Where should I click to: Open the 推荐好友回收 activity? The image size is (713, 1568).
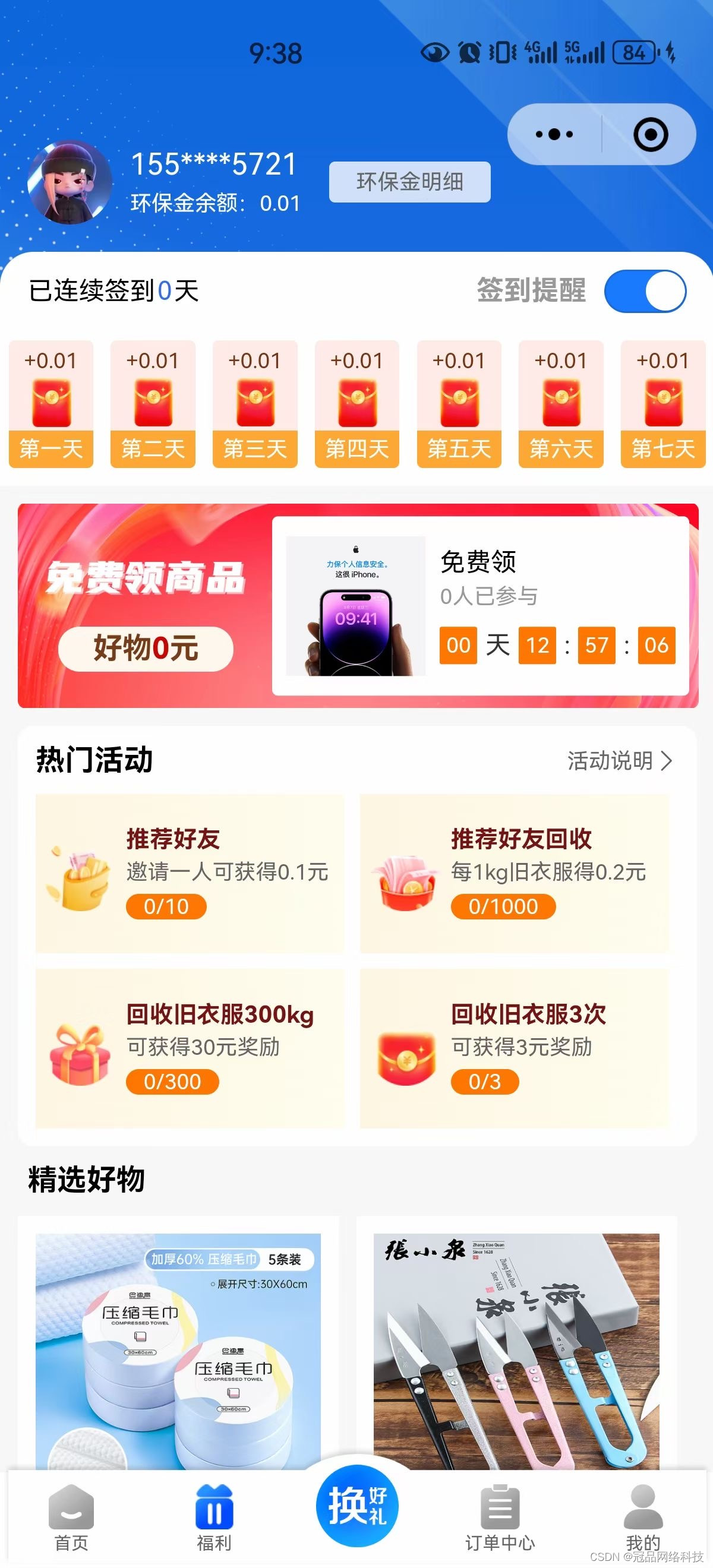coord(514,873)
